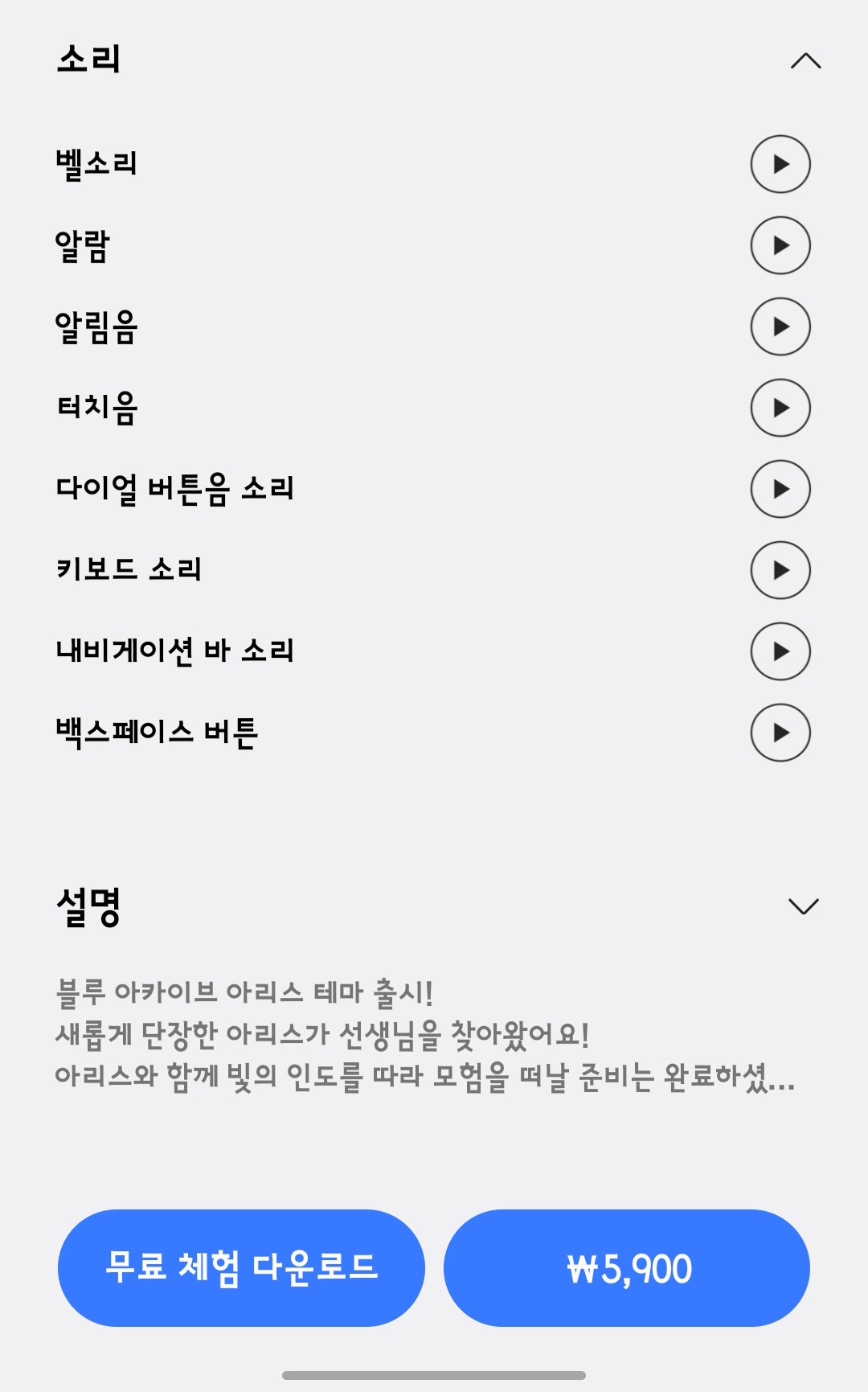Play the 백스페이스 버튼 sound preview
This screenshot has width=868, height=1392.
tap(780, 733)
